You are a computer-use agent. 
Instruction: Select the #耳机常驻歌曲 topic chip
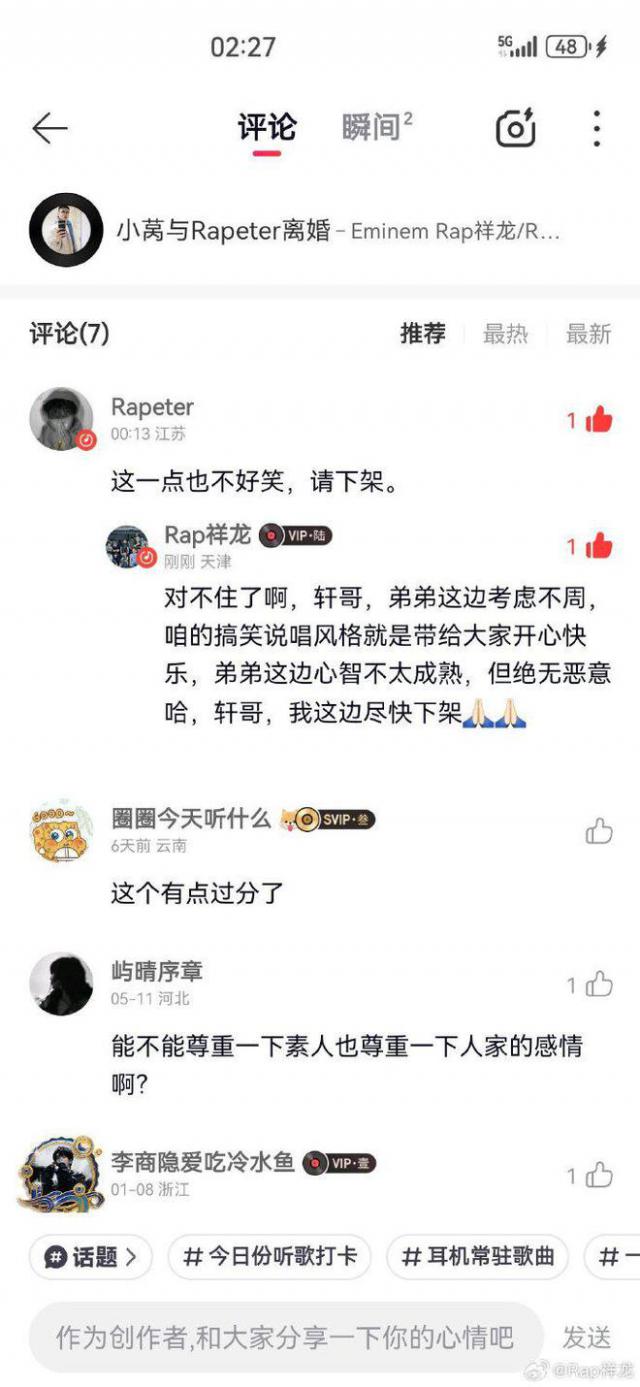[x=477, y=1257]
